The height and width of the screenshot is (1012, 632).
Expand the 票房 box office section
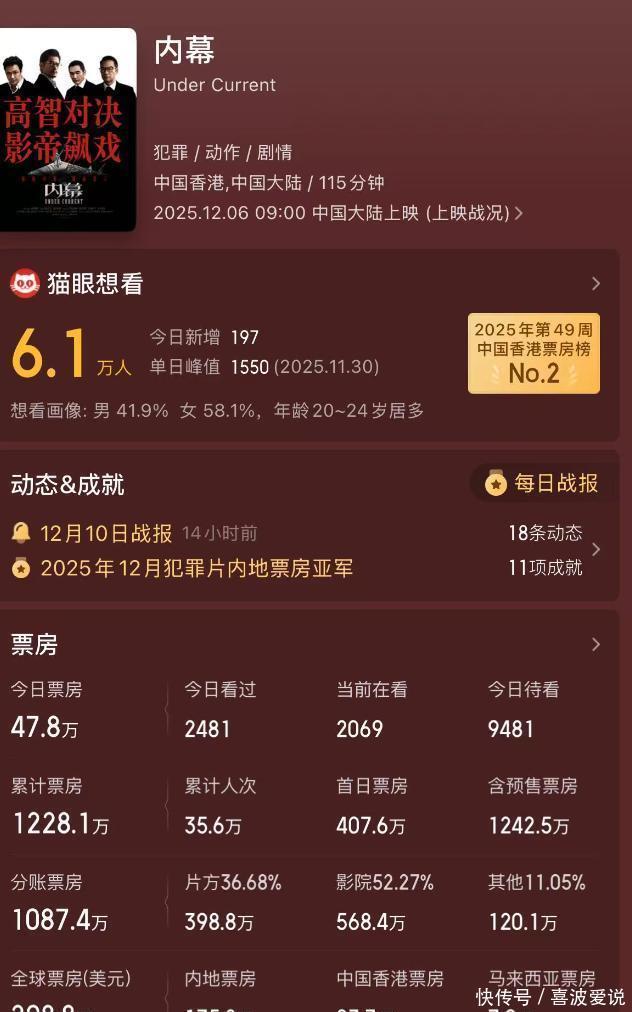596,644
